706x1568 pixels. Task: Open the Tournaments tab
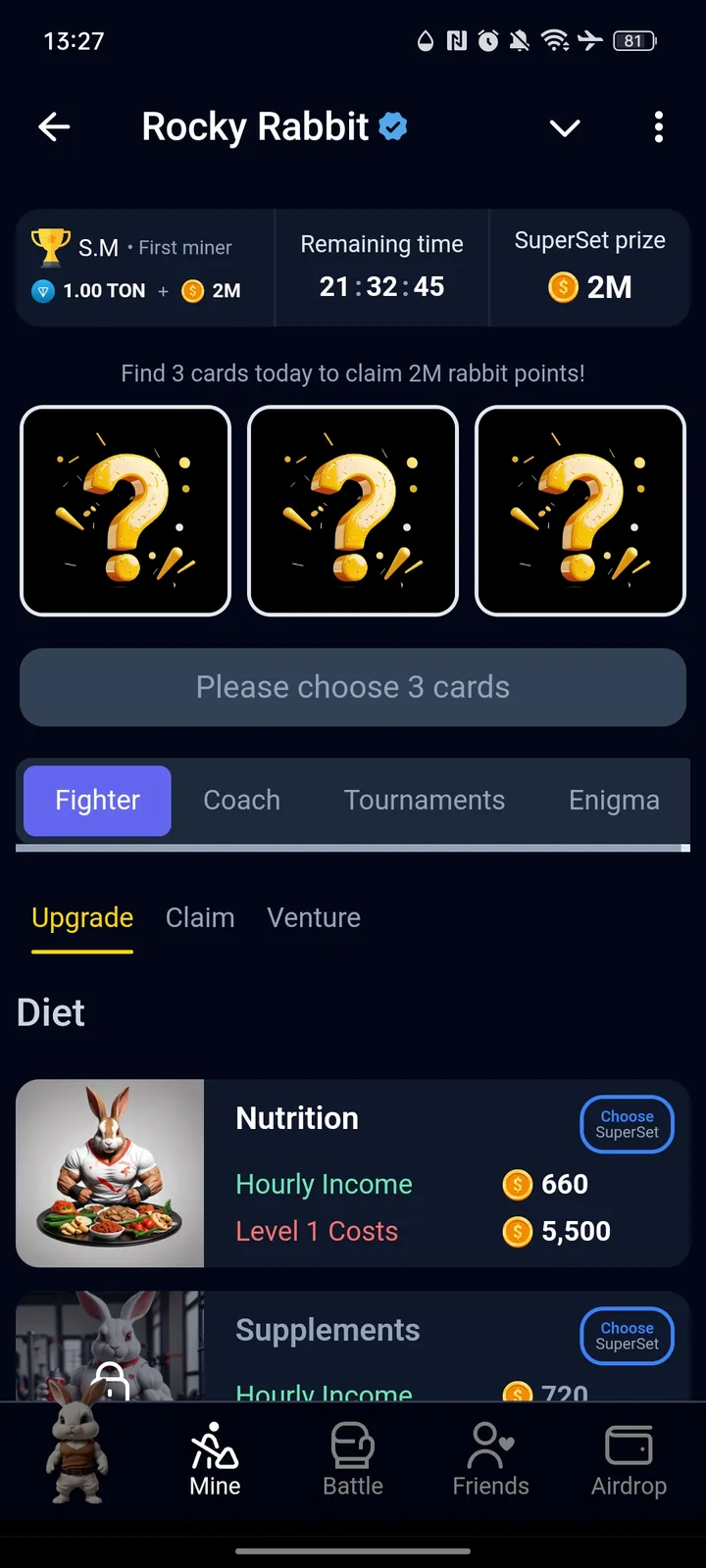[424, 800]
